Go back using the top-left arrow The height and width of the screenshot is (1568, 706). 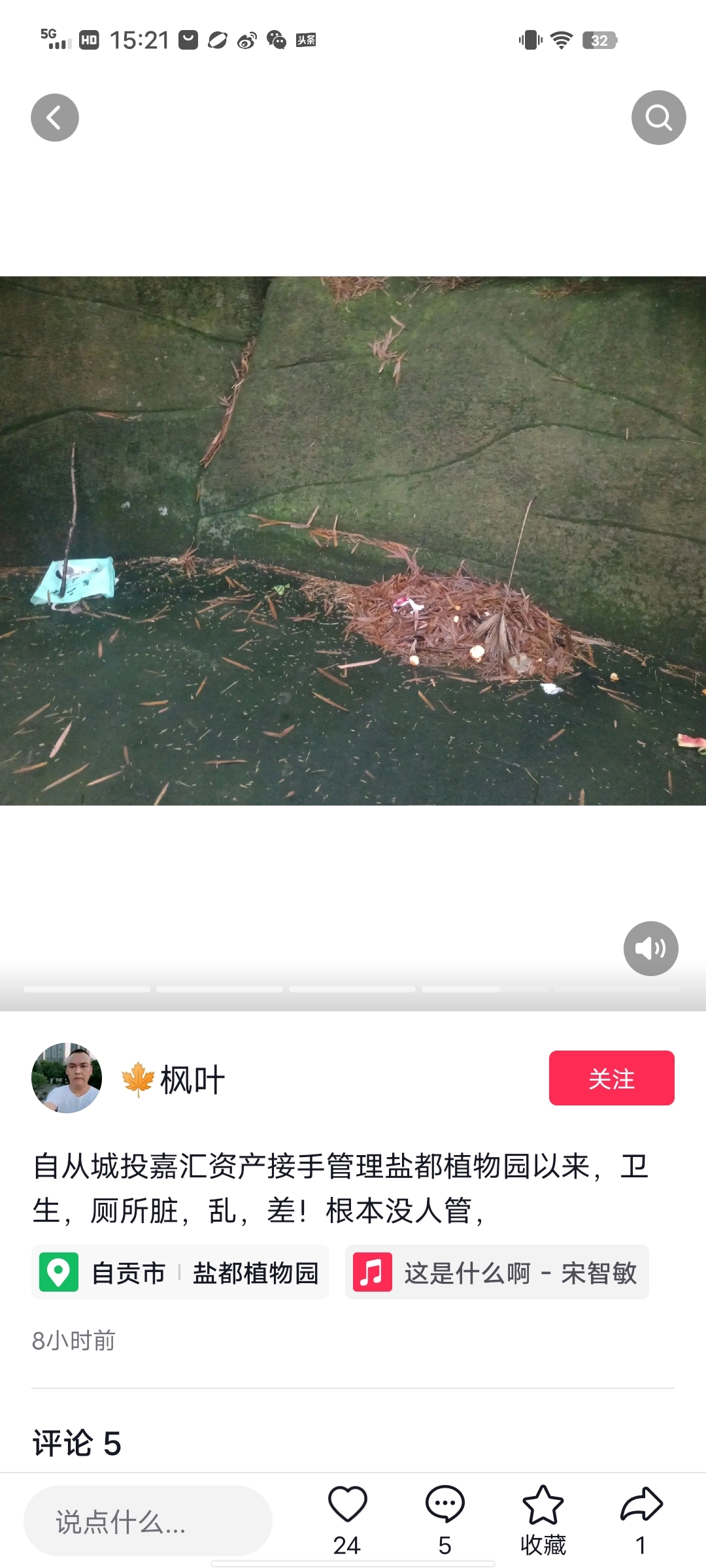[x=55, y=118]
